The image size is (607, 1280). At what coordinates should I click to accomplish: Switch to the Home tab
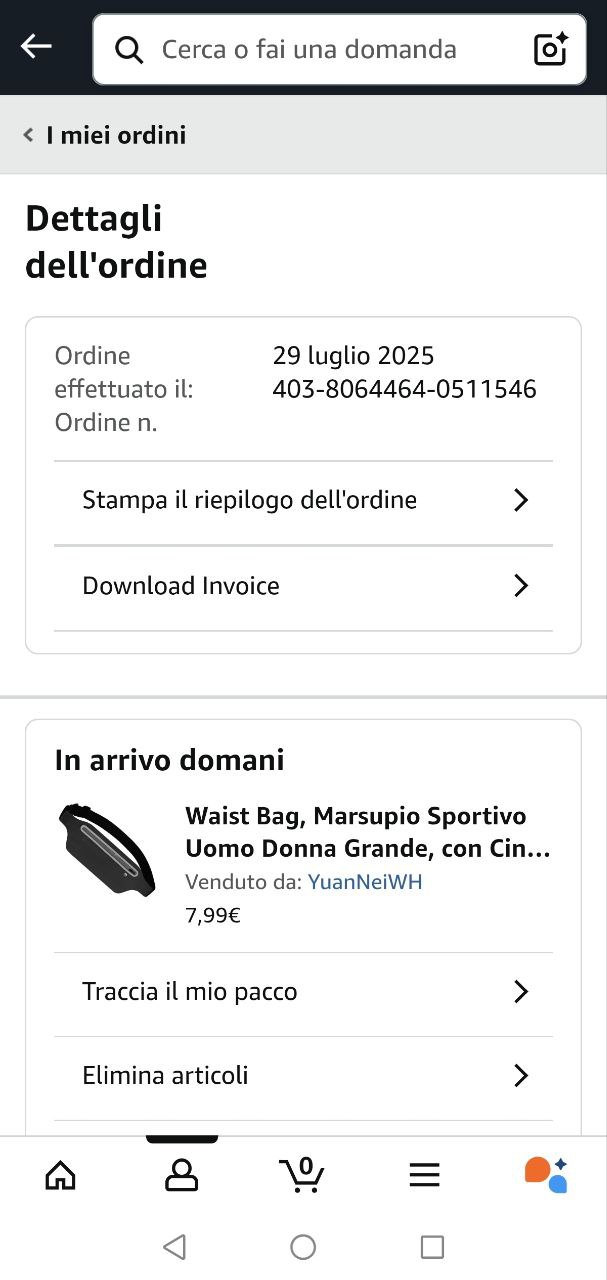[61, 1175]
